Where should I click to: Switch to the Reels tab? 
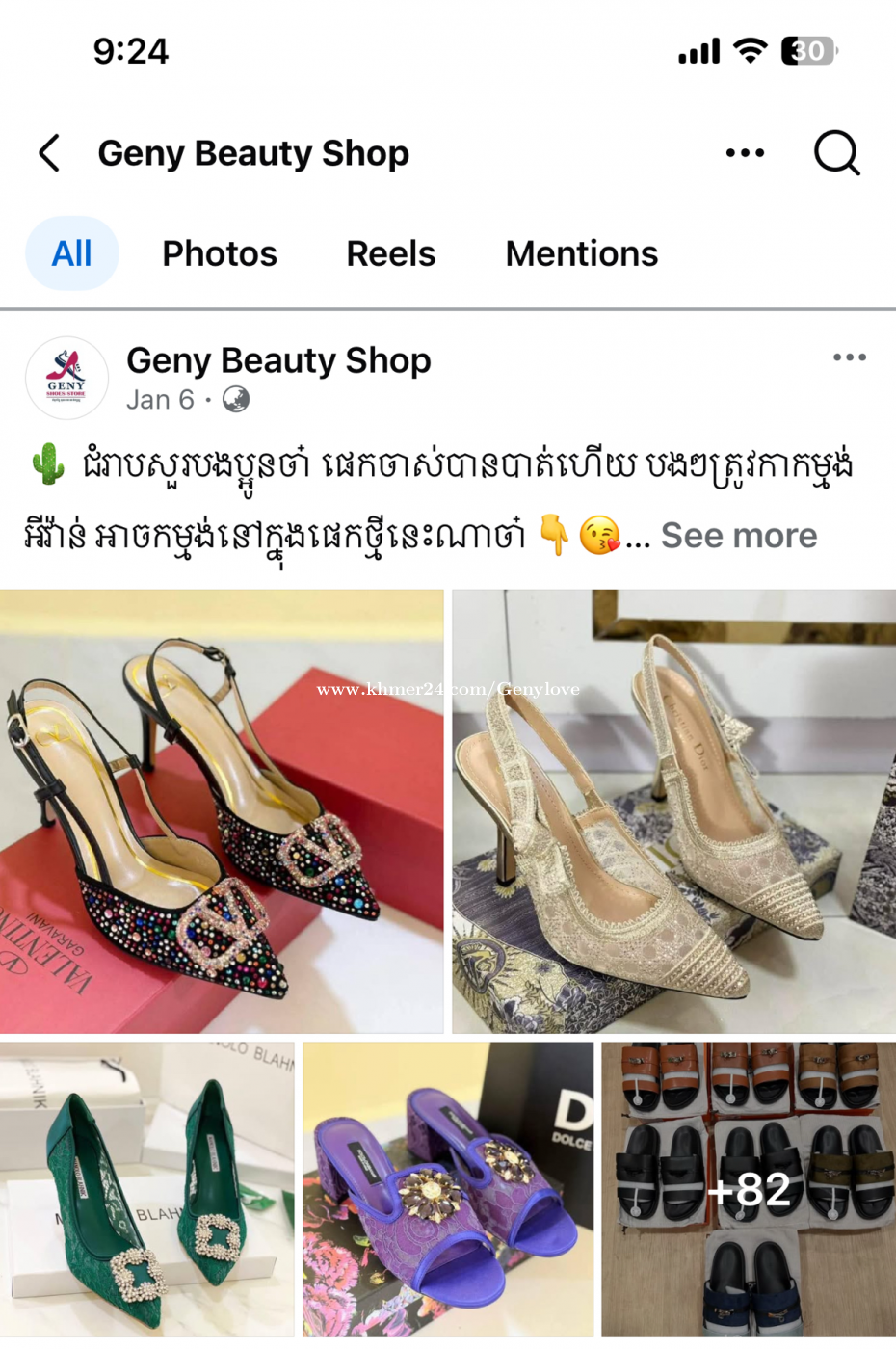tap(390, 254)
